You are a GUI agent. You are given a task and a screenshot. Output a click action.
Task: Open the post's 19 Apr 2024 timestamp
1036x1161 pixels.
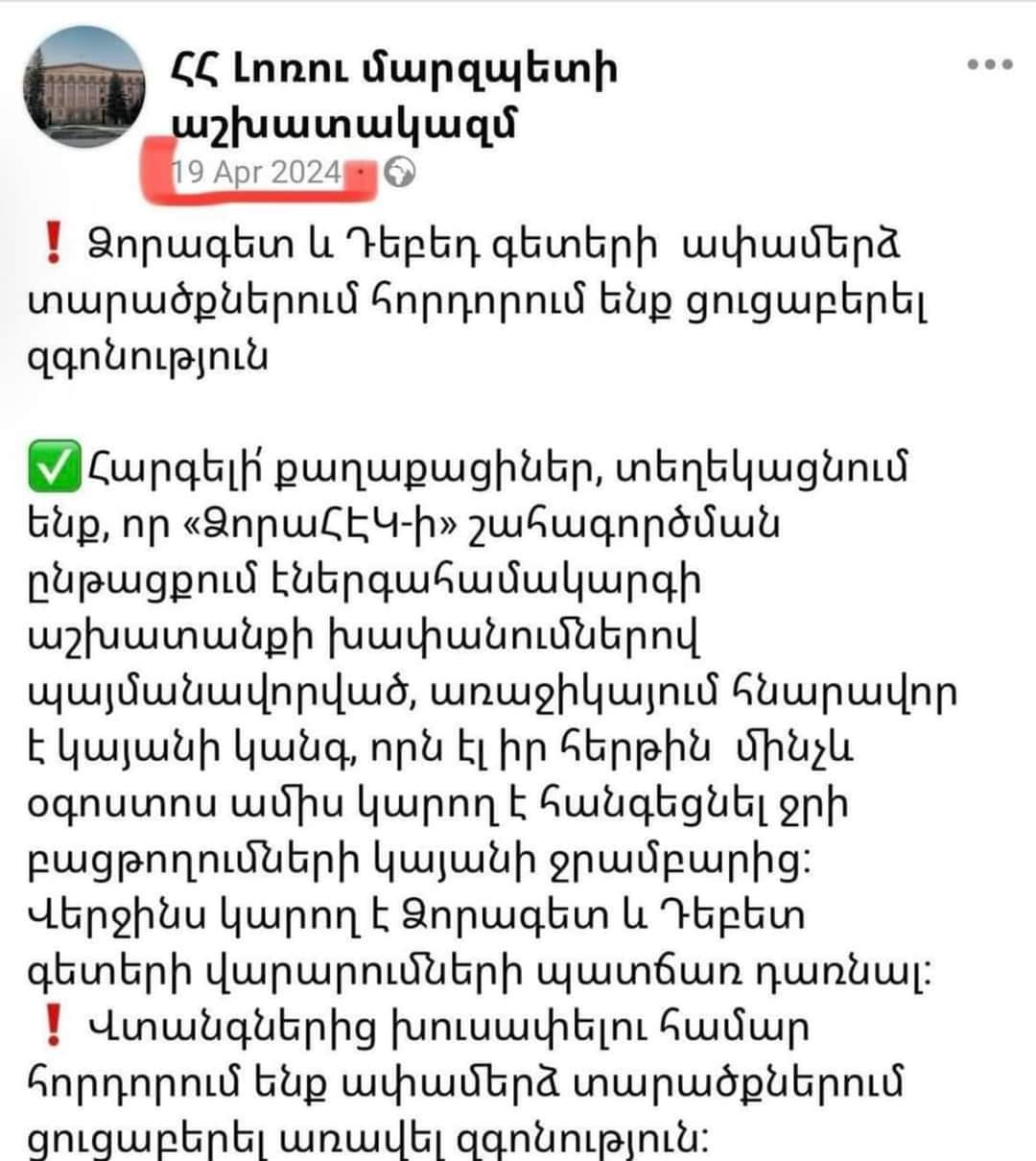pyautogui.click(x=257, y=173)
